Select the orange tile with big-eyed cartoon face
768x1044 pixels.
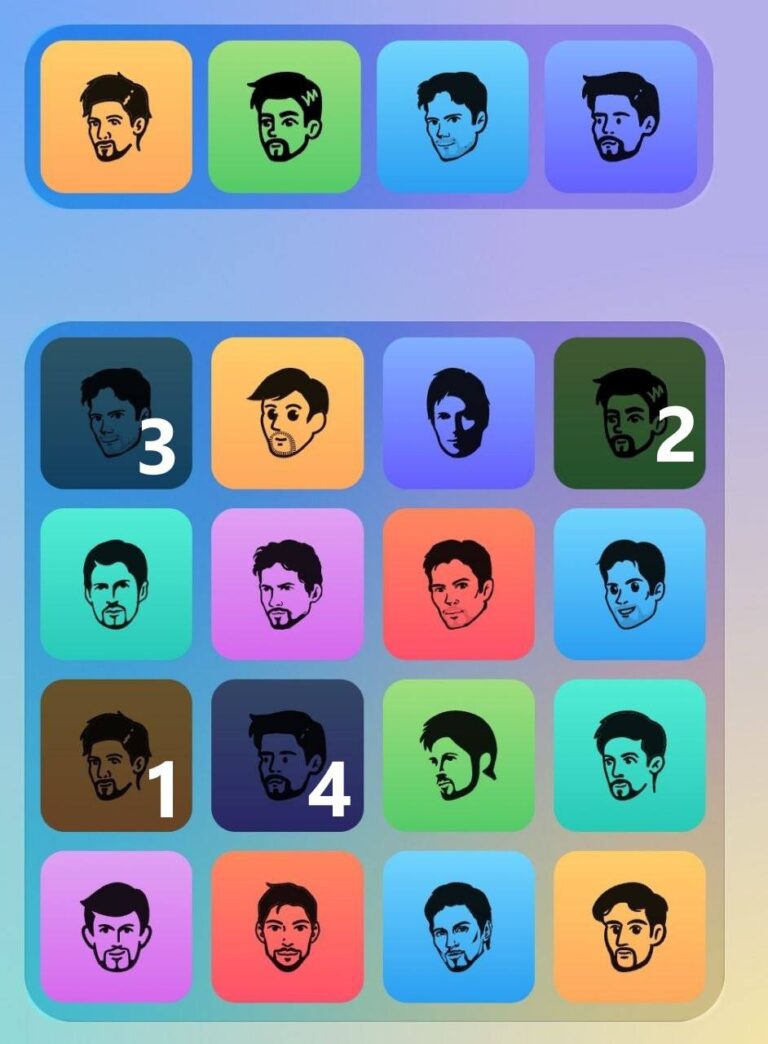click(x=287, y=412)
